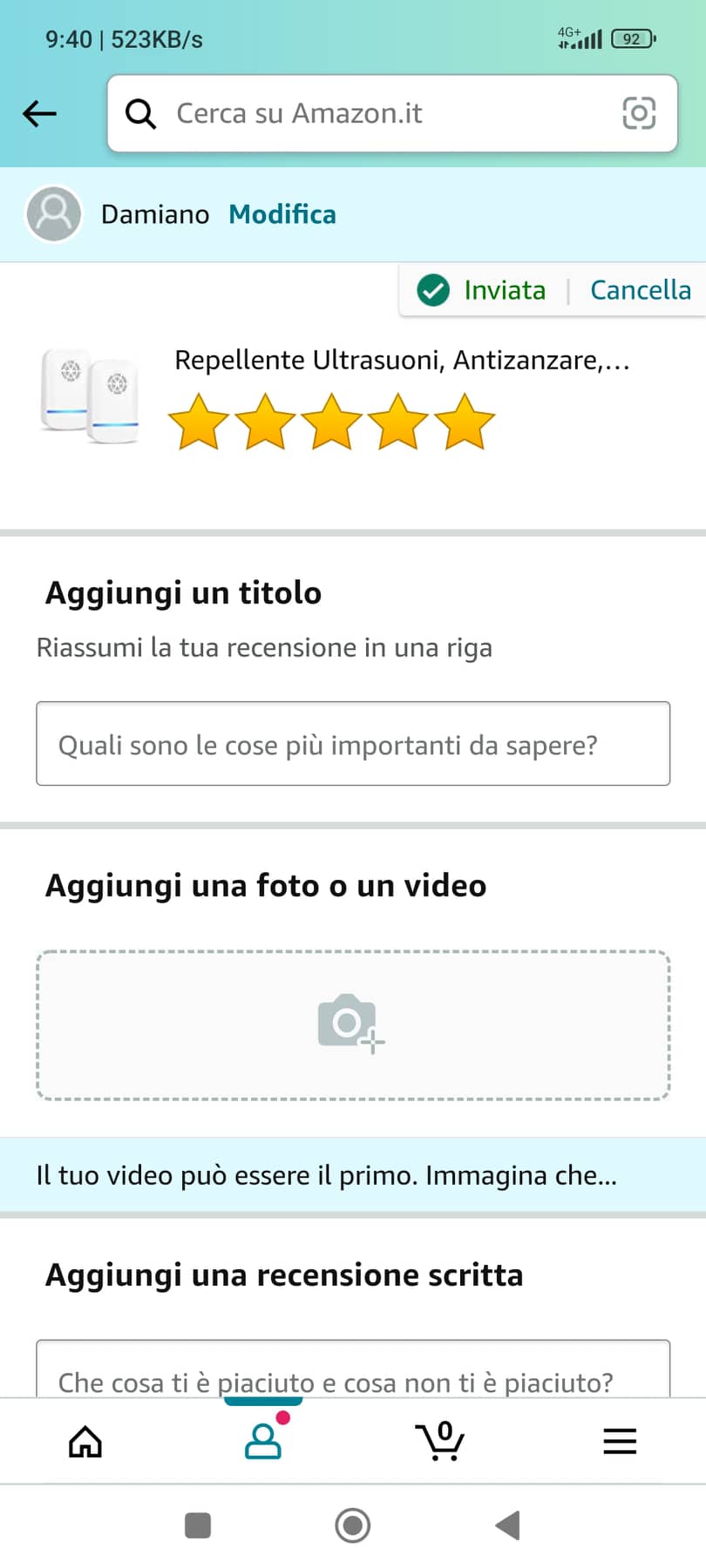706x1568 pixels.
Task: Tap Cancella to clear the rating
Action: click(x=640, y=290)
